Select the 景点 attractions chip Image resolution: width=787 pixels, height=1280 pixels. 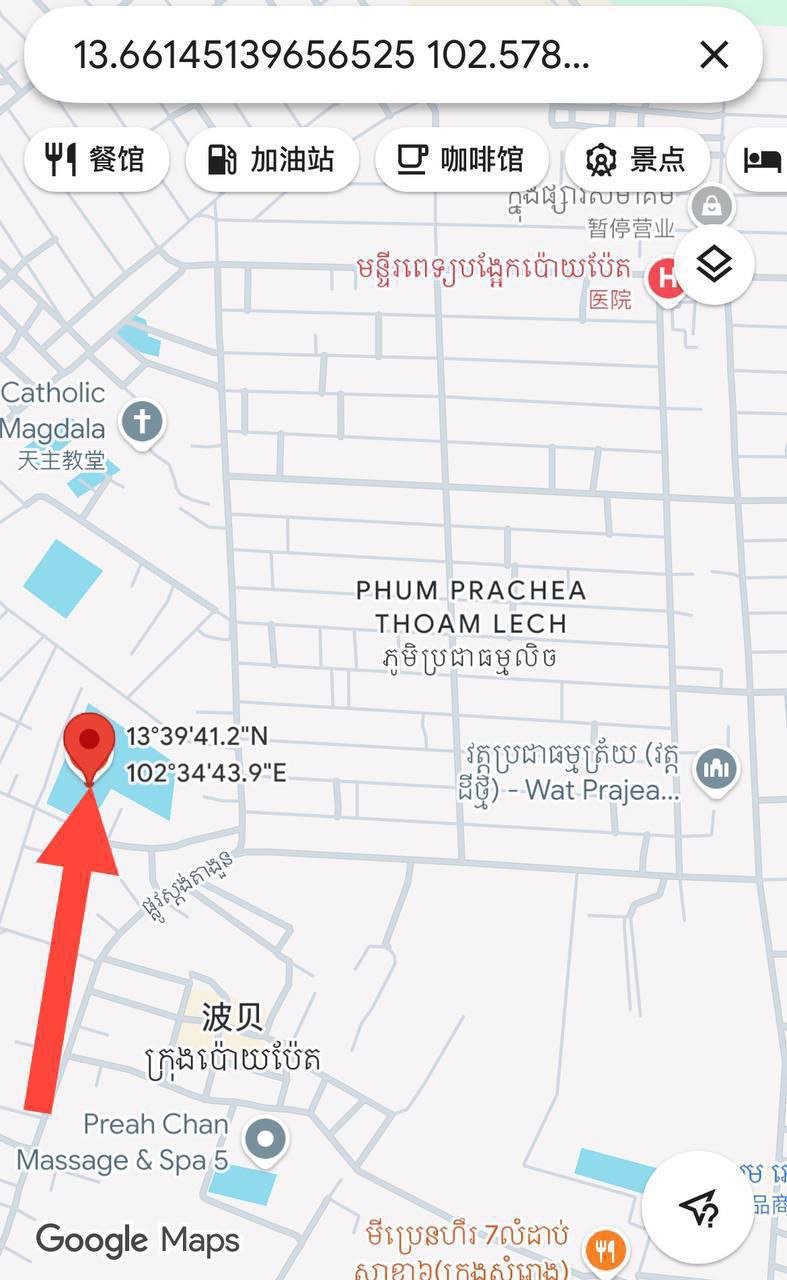[x=637, y=159]
